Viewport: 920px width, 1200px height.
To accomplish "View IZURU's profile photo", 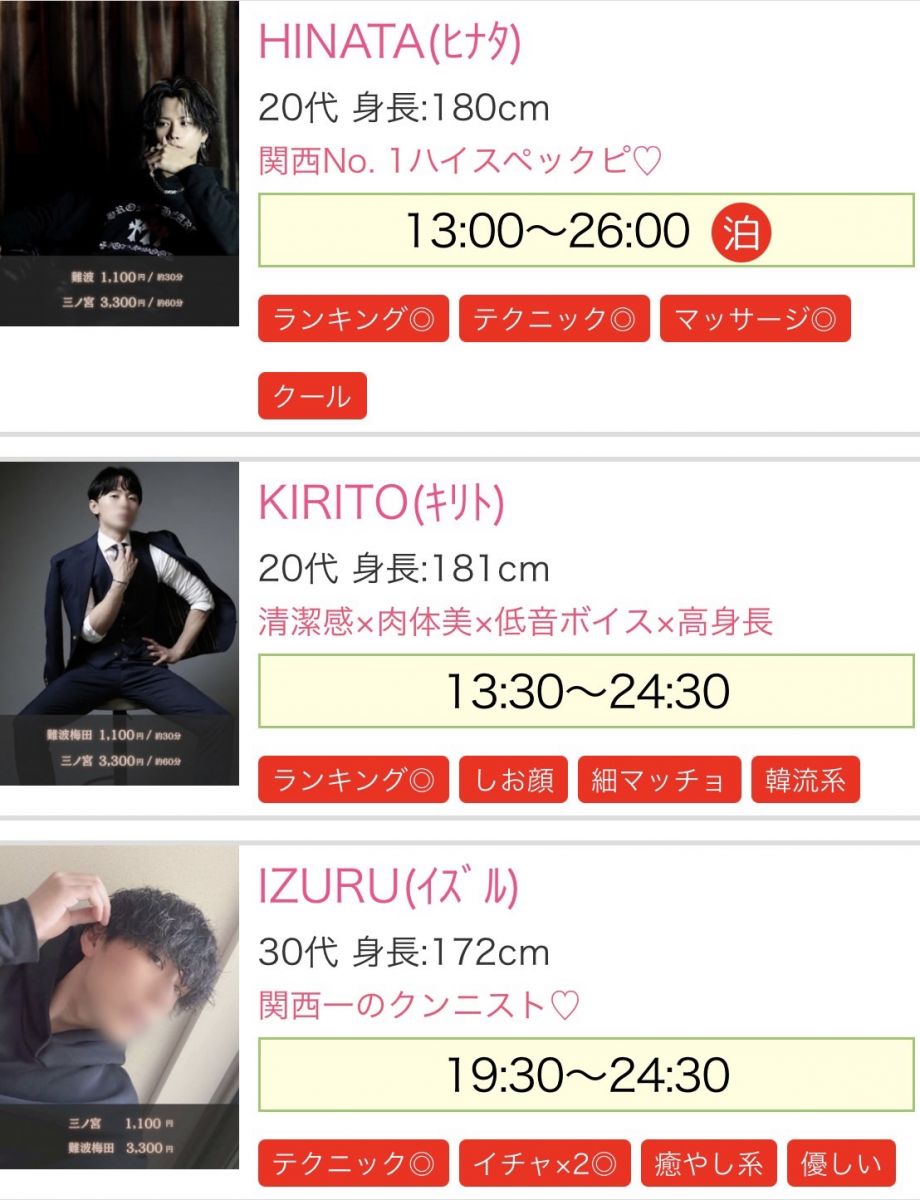I will (120, 1006).
